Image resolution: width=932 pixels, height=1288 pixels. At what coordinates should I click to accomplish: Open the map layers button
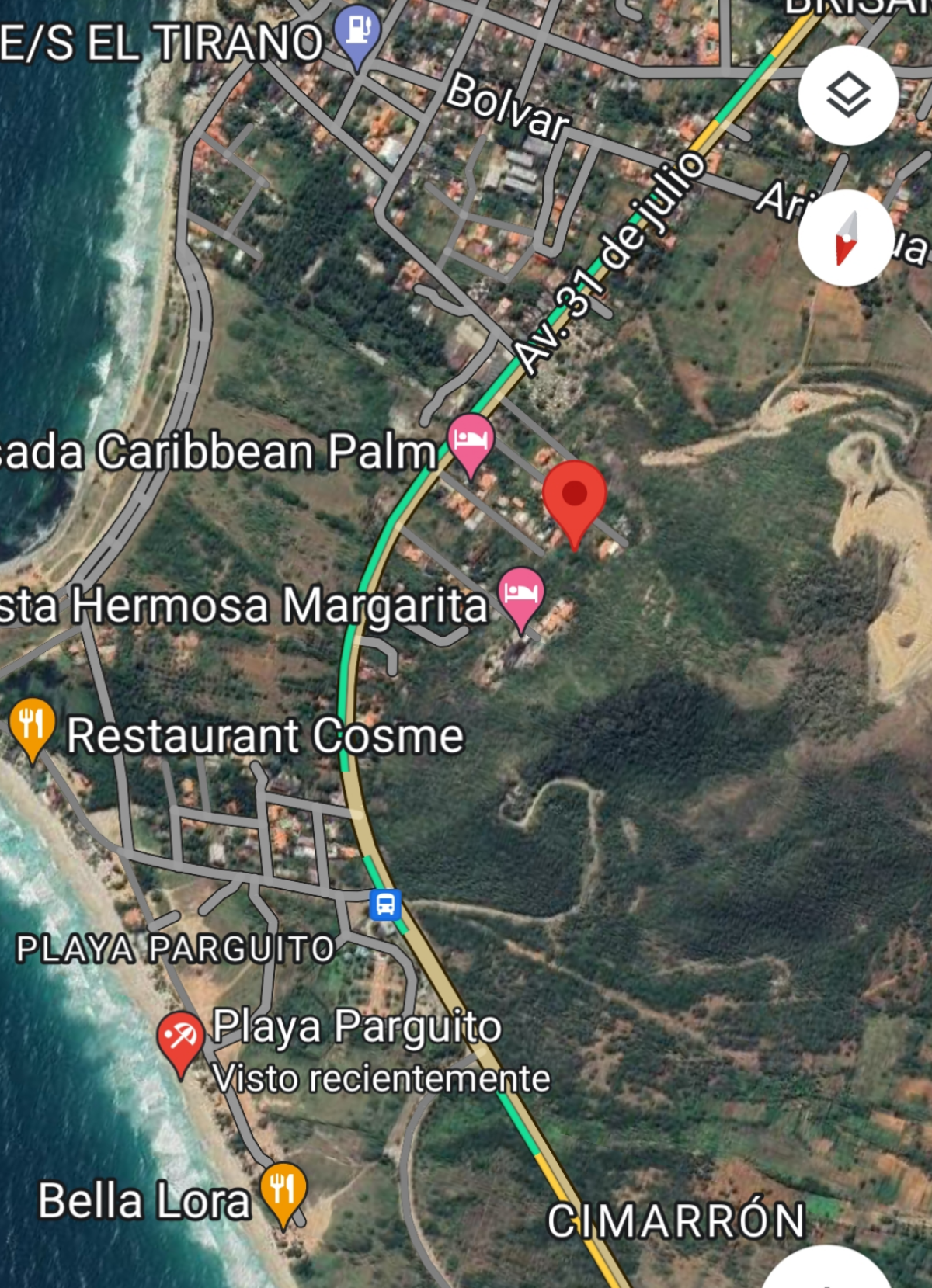pyautogui.click(x=848, y=95)
